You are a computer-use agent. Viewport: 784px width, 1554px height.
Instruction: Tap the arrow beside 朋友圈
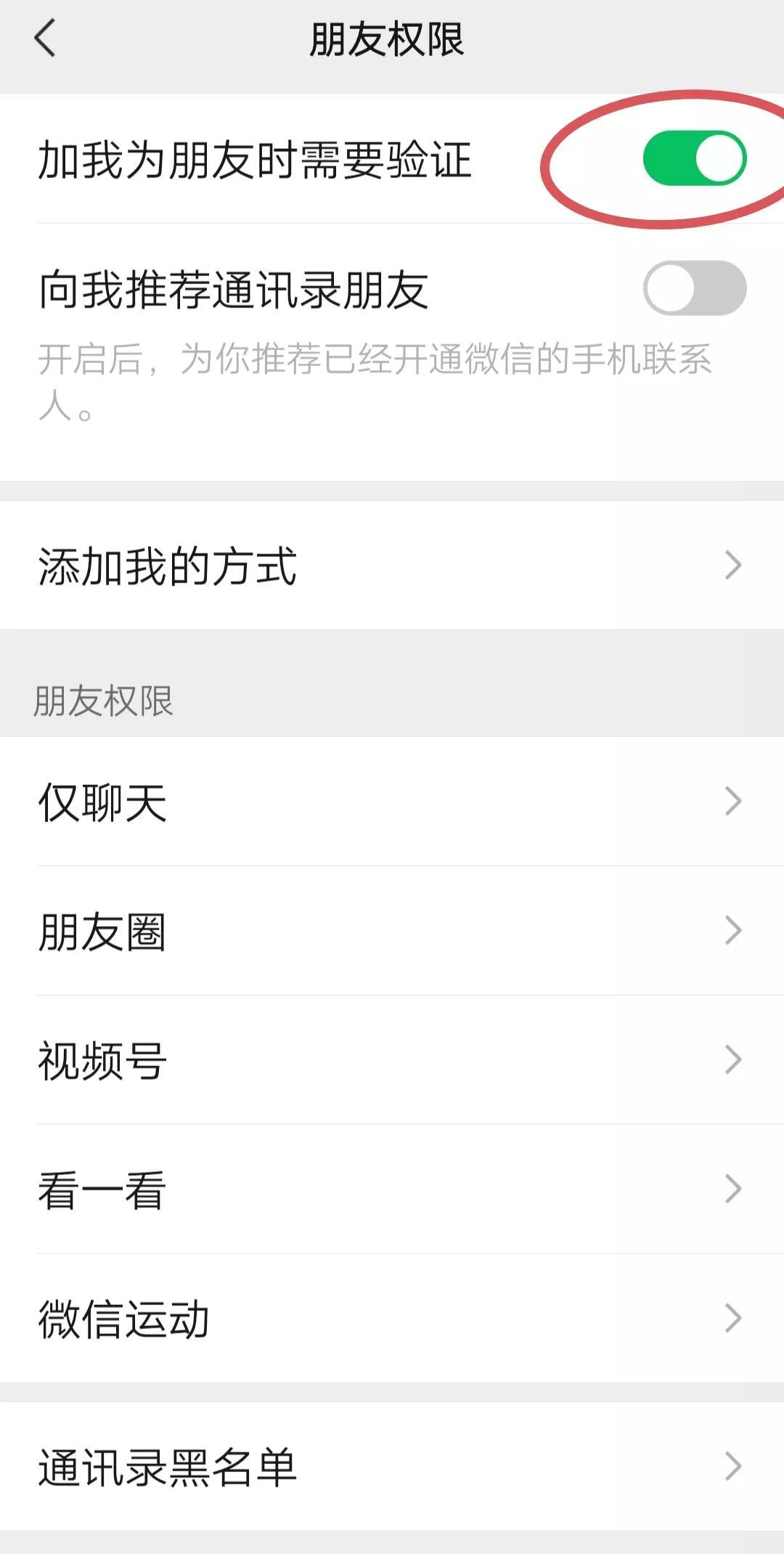click(733, 932)
